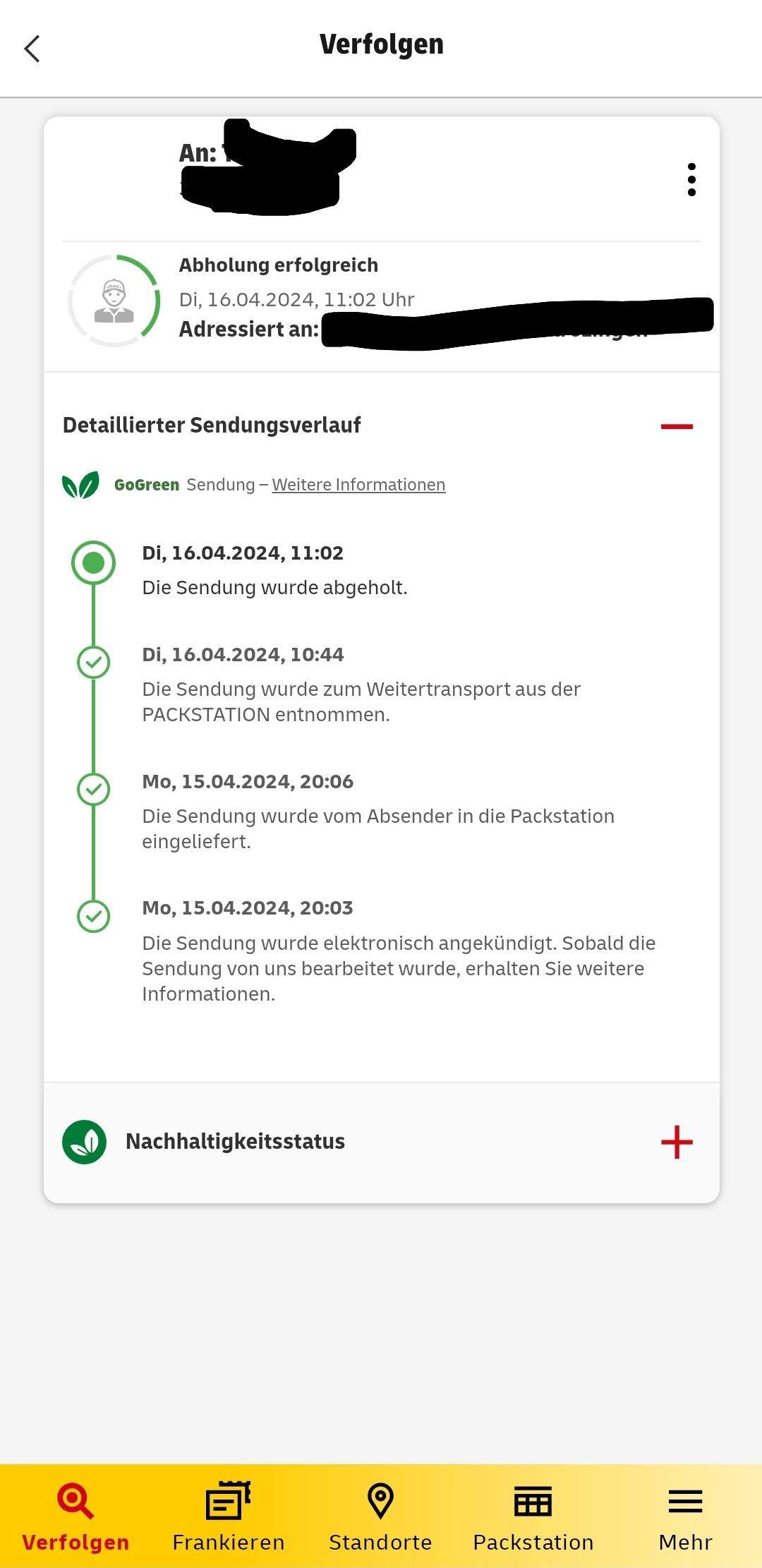Collapse Detaillierter Sendungsverlauf section
Screen dimensions: 762x1568
point(676,426)
